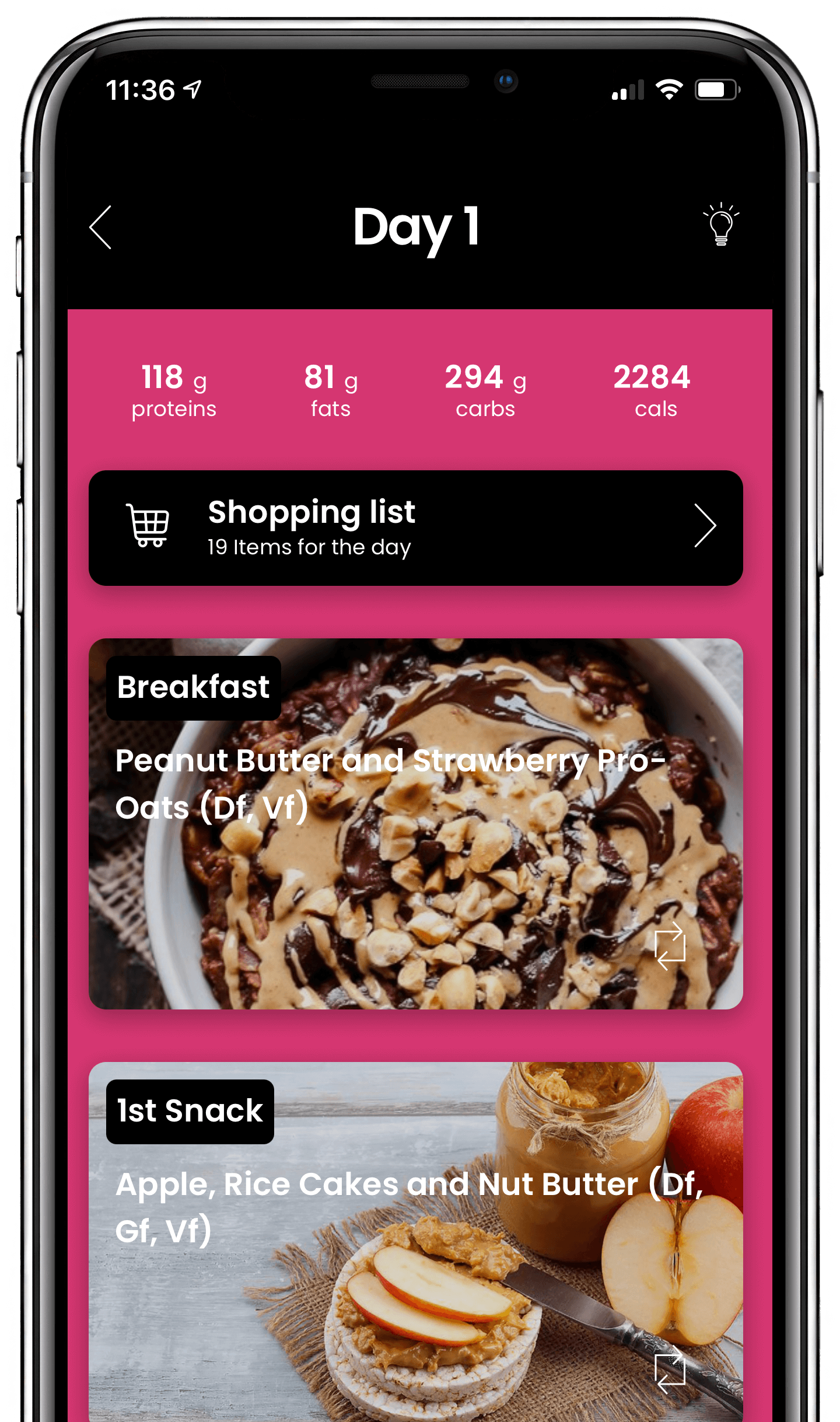The width and height of the screenshot is (840, 1422).
Task: Open the Shopping list for the day
Action: tap(415, 527)
